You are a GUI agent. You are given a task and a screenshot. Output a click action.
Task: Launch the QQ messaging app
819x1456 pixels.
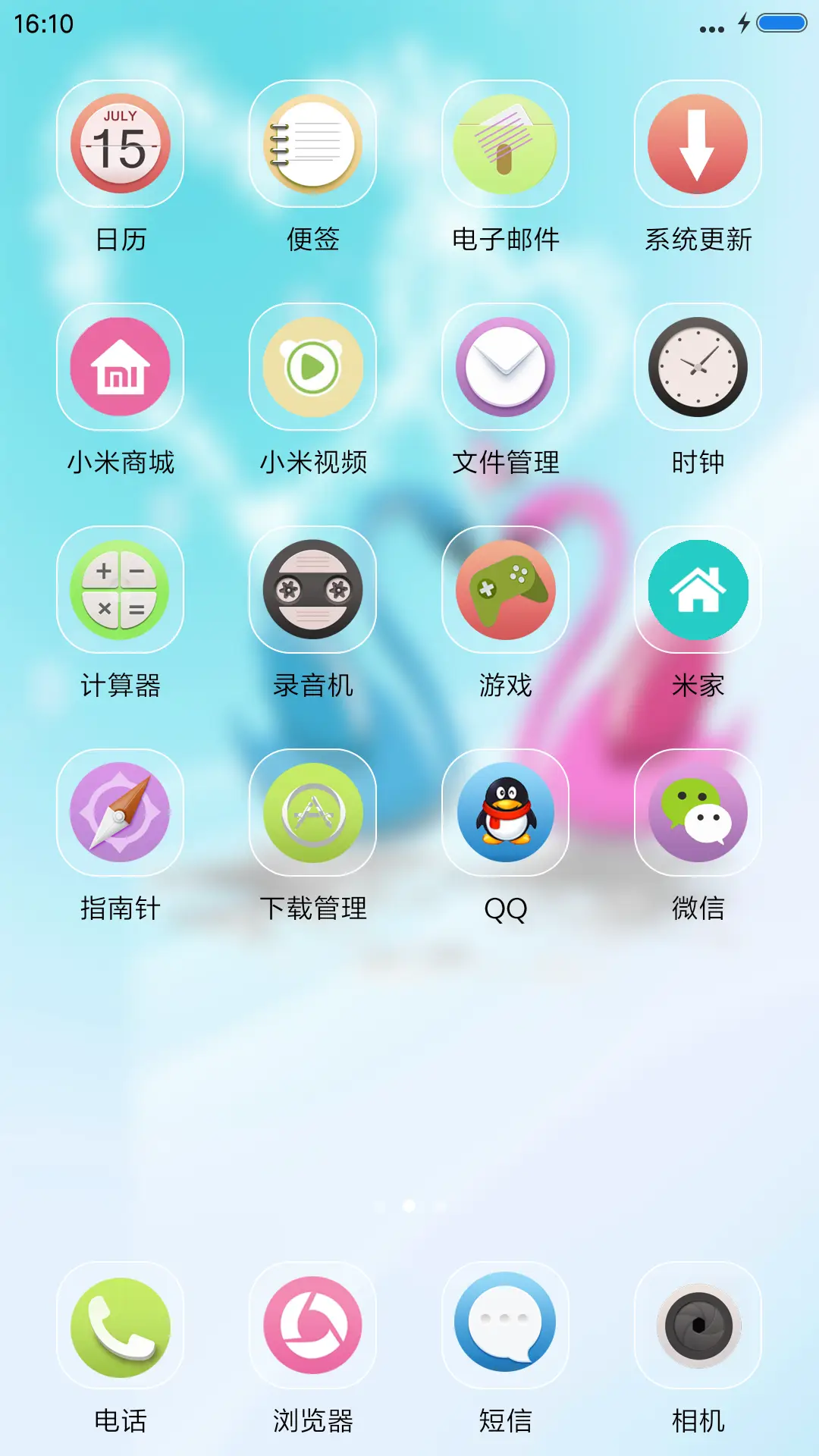click(x=507, y=811)
